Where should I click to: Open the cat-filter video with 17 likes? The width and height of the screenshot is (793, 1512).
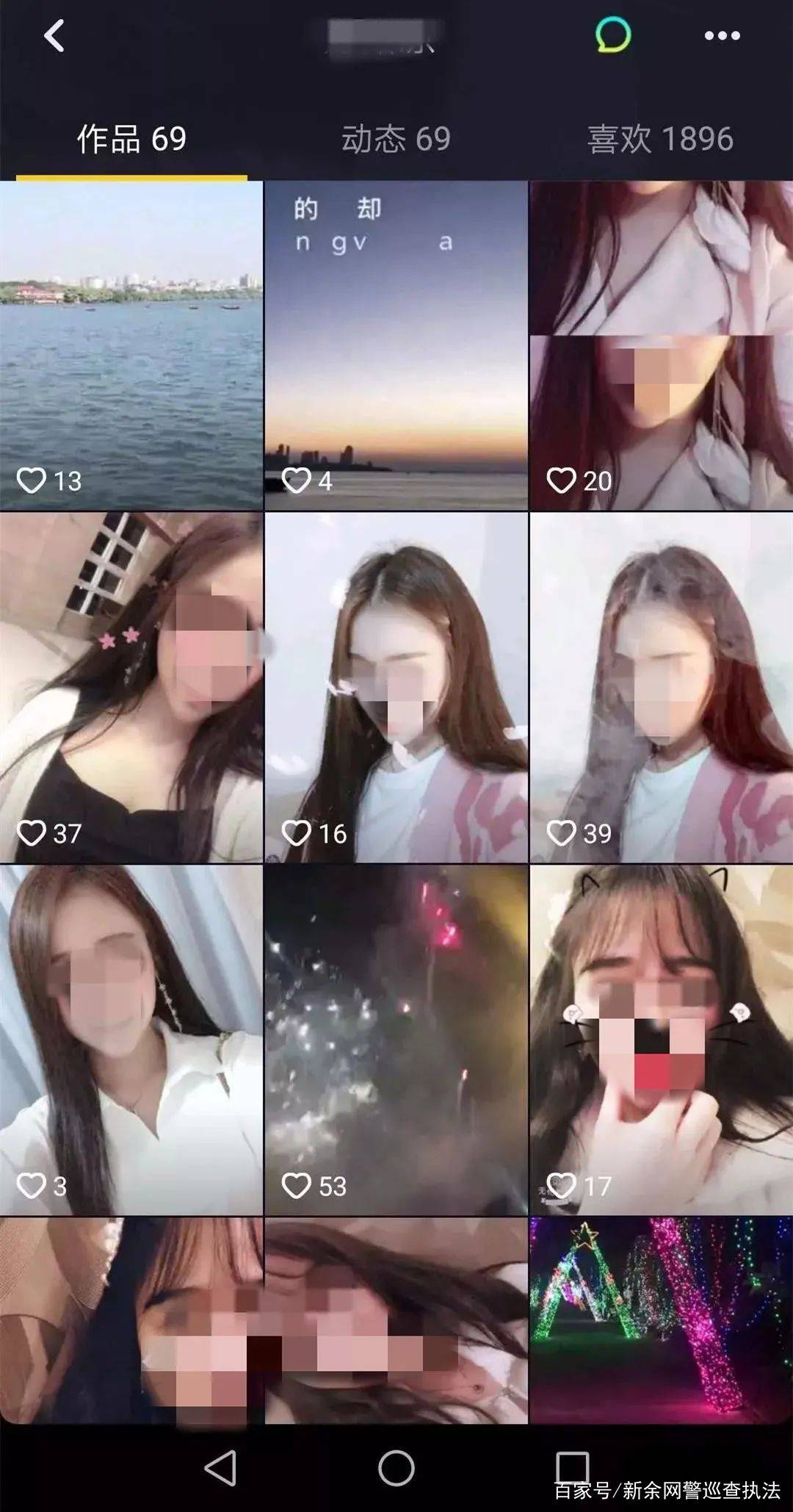coord(661,1040)
